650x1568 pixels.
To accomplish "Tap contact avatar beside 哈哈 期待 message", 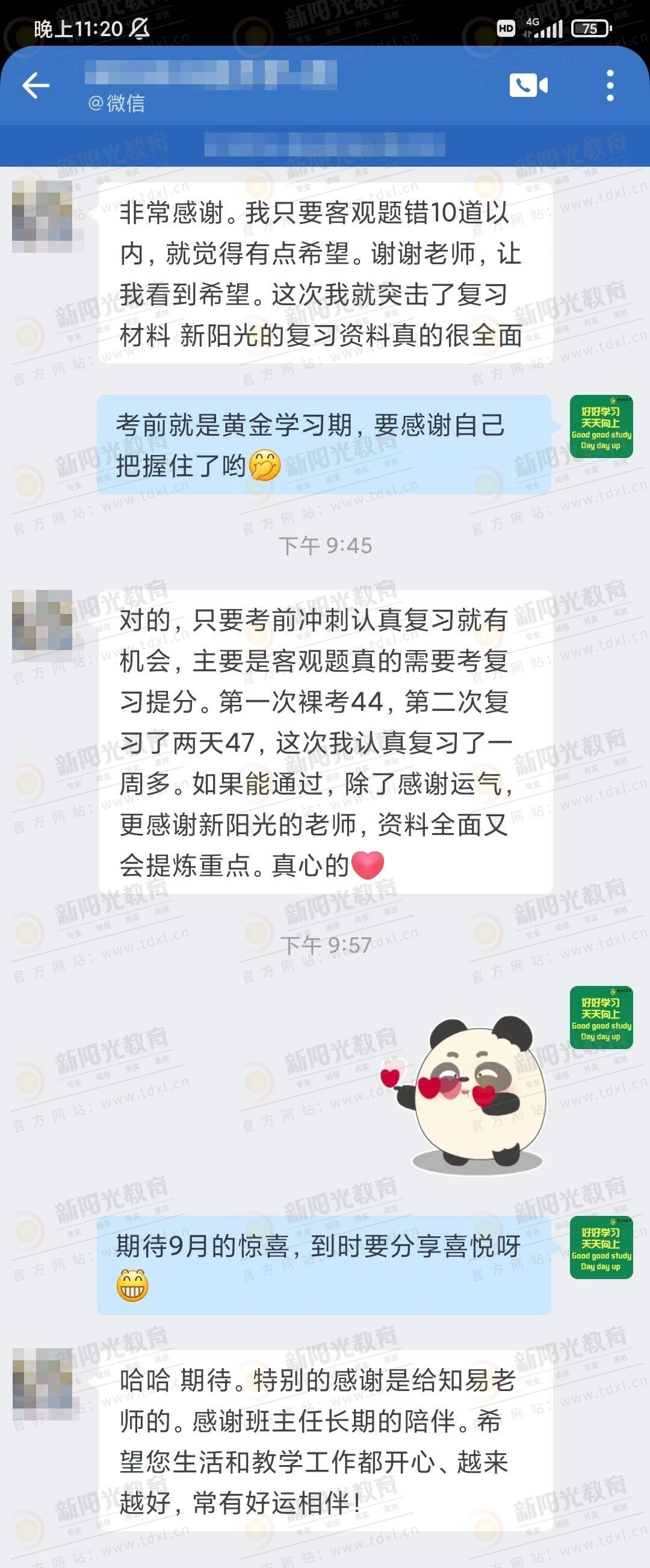I will (x=42, y=1384).
